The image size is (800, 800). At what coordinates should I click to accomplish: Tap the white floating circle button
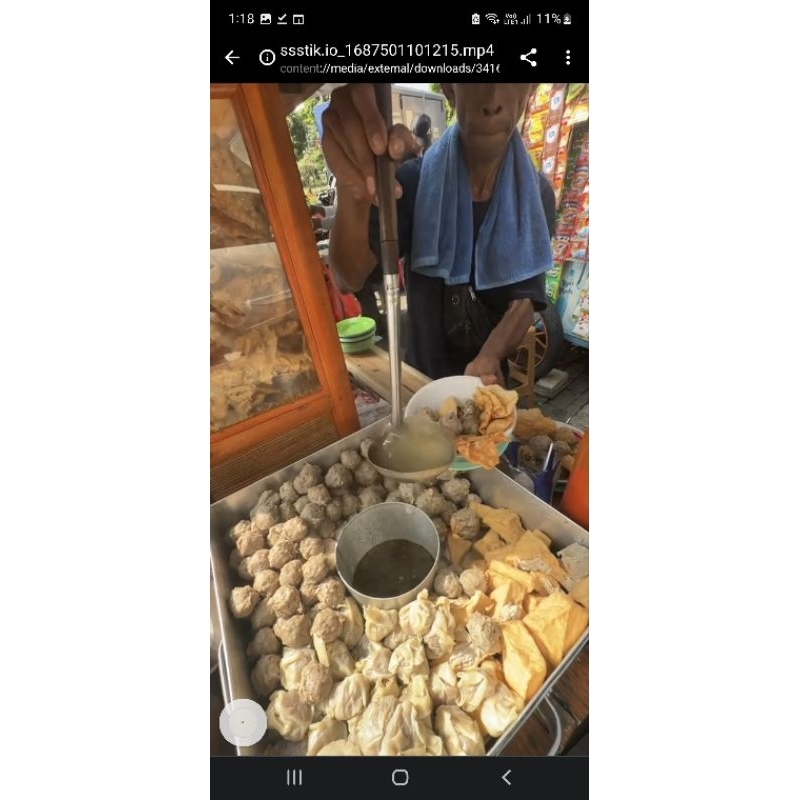coord(243,722)
